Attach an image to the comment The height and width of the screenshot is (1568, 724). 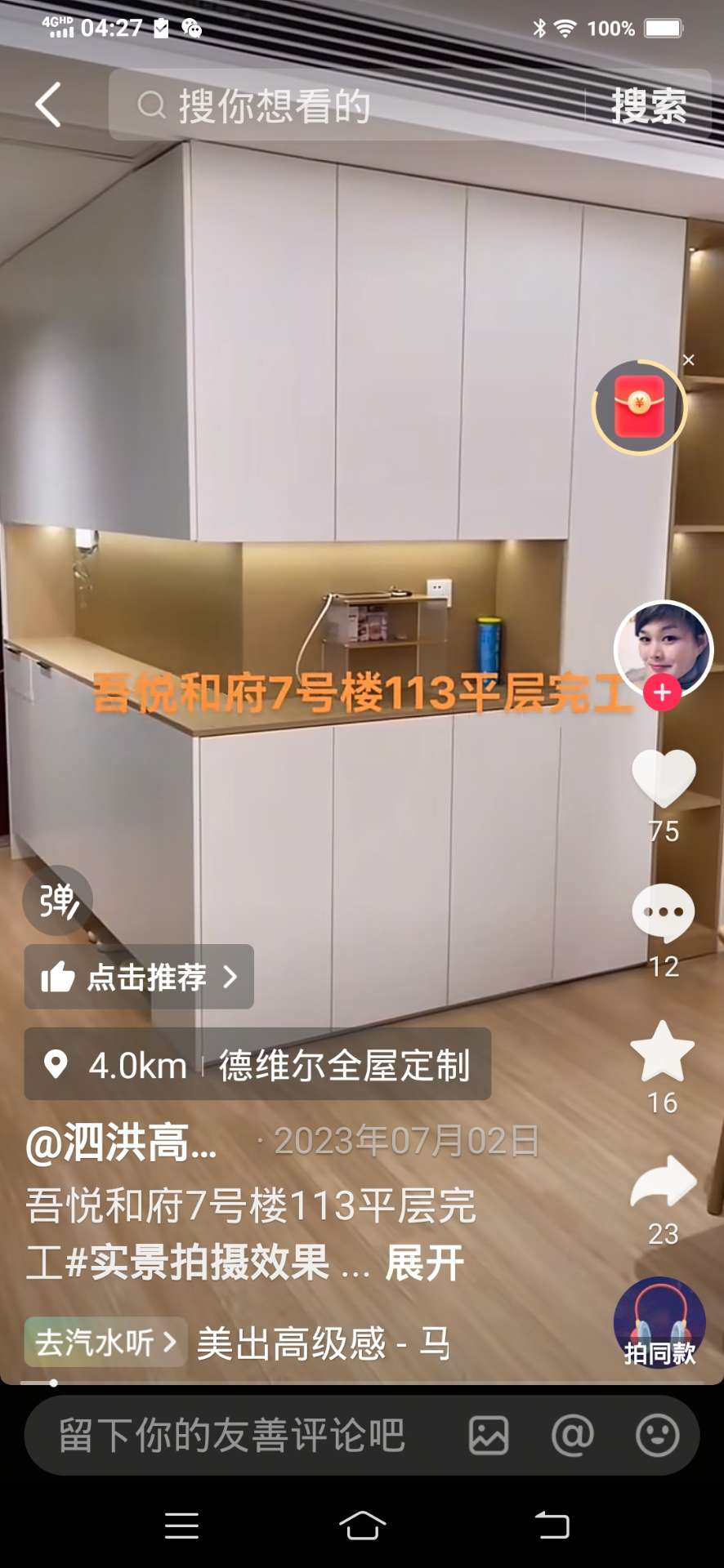[x=489, y=1436]
